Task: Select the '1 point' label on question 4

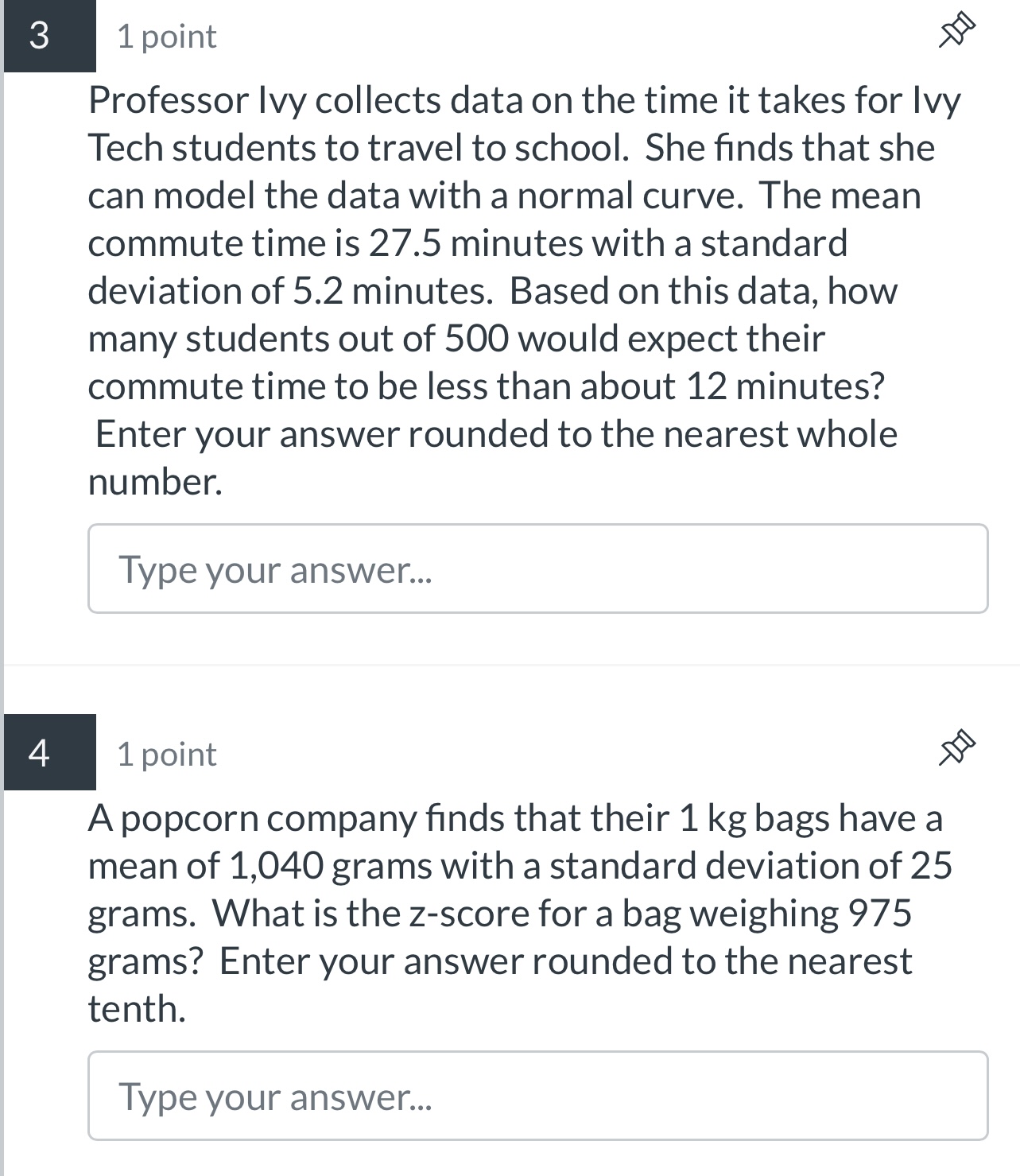Action: coord(165,753)
